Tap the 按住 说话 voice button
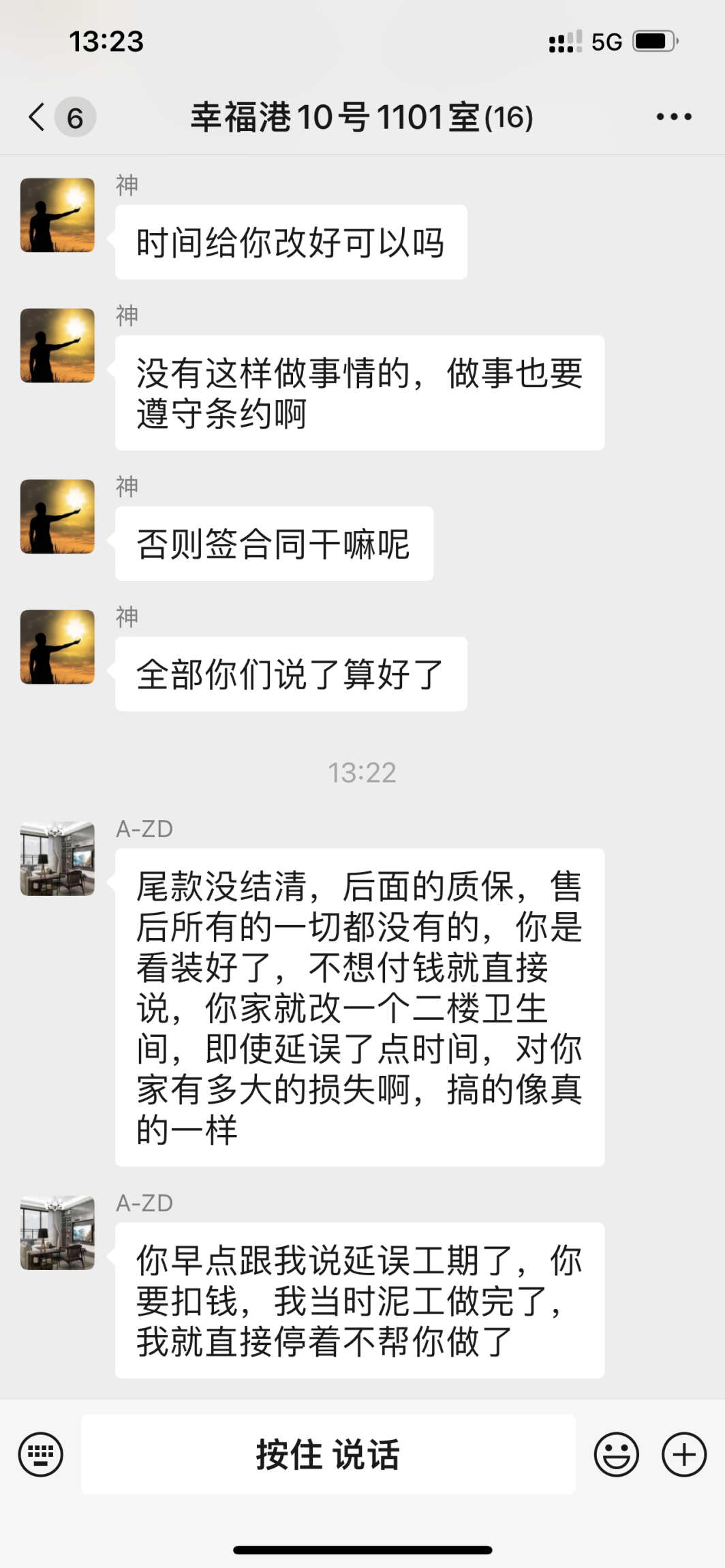Viewport: 725px width, 1568px height. pyautogui.click(x=328, y=1454)
